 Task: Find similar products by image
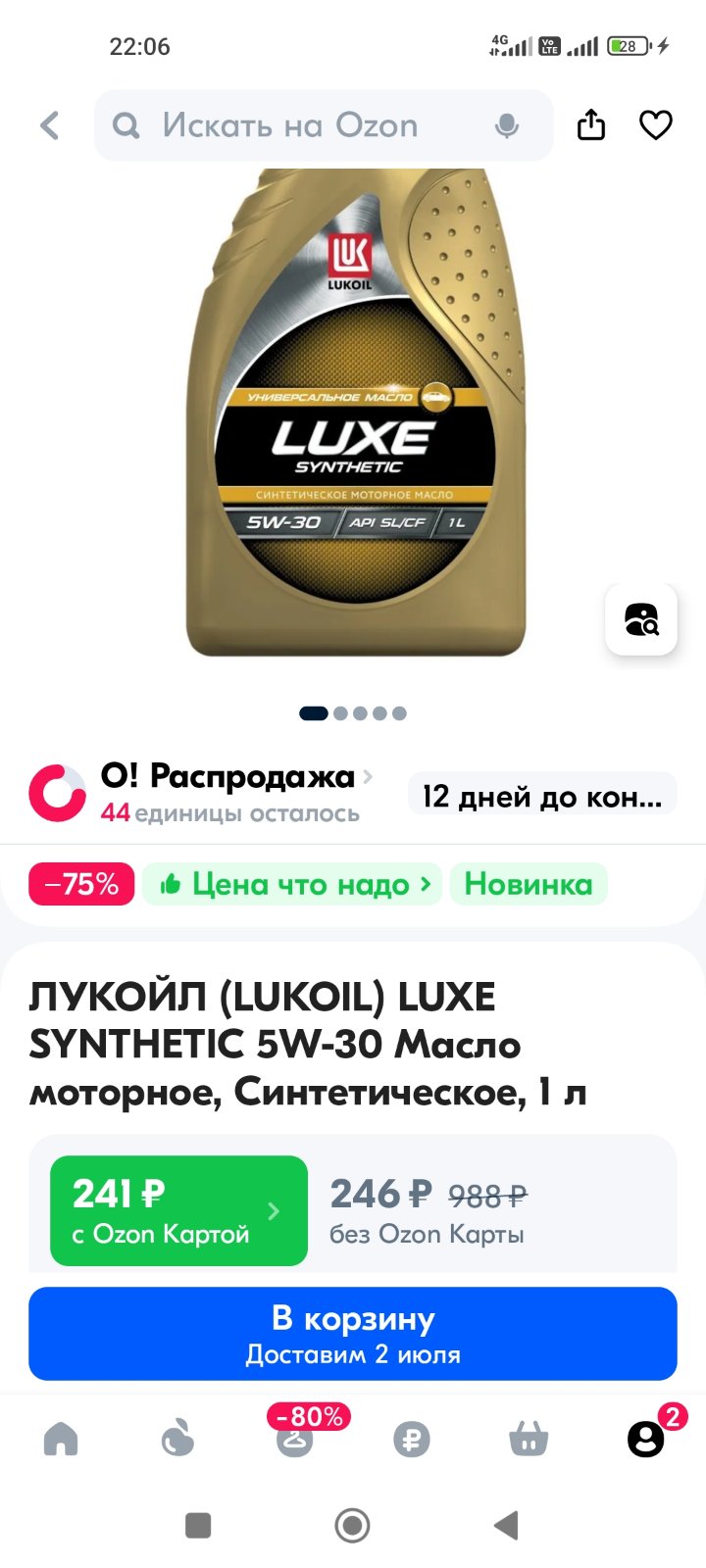[641, 619]
